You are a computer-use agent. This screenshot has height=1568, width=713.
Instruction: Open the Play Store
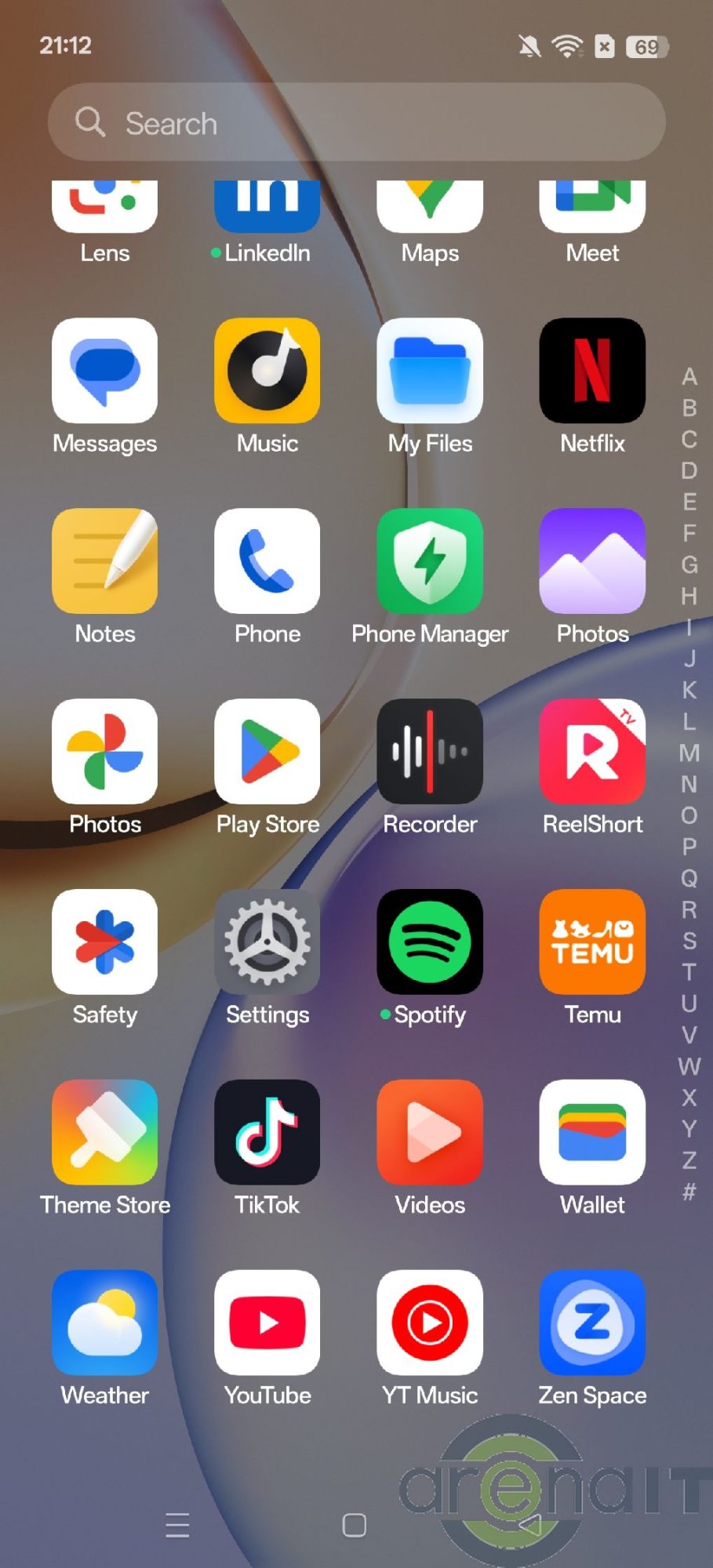pos(267,752)
